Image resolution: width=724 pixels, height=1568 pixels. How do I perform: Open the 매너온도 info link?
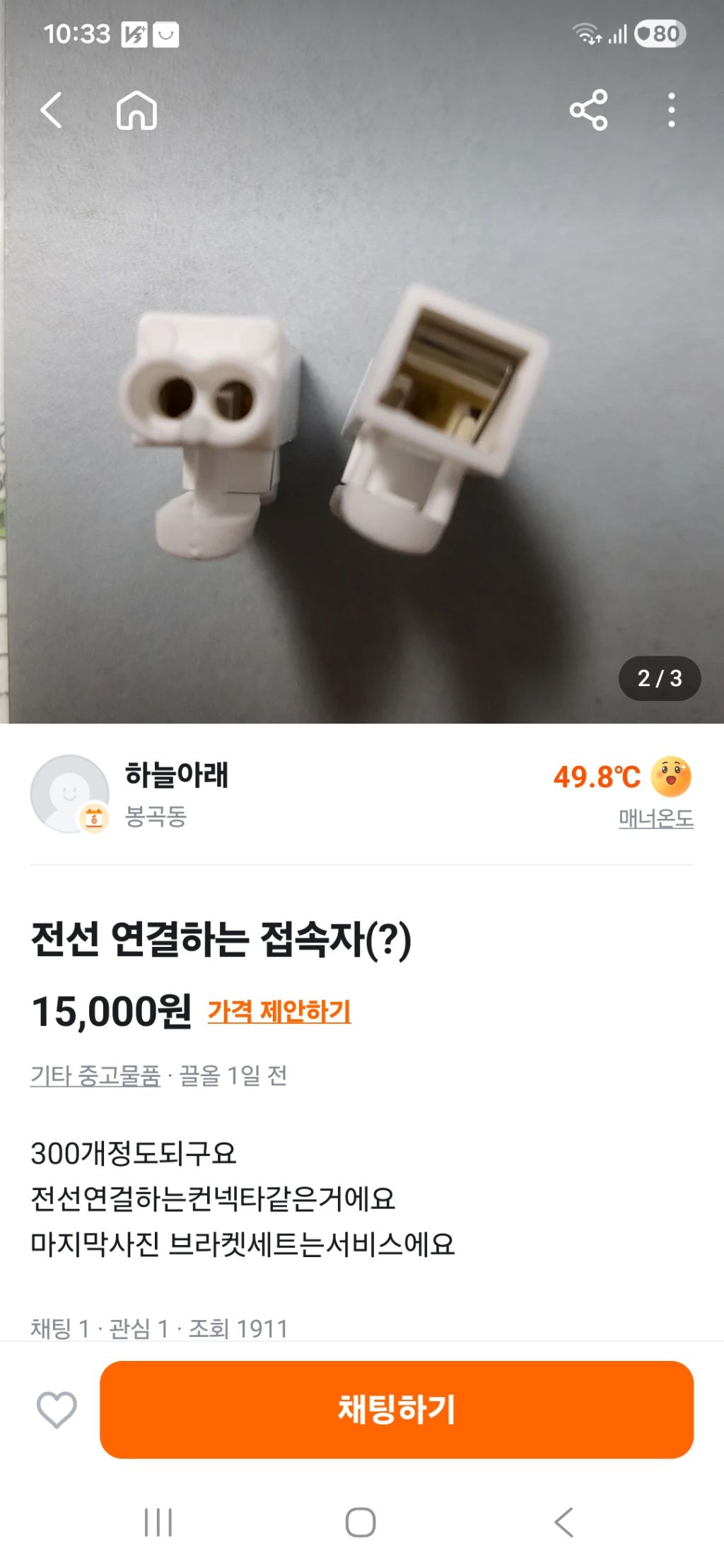[x=655, y=818]
